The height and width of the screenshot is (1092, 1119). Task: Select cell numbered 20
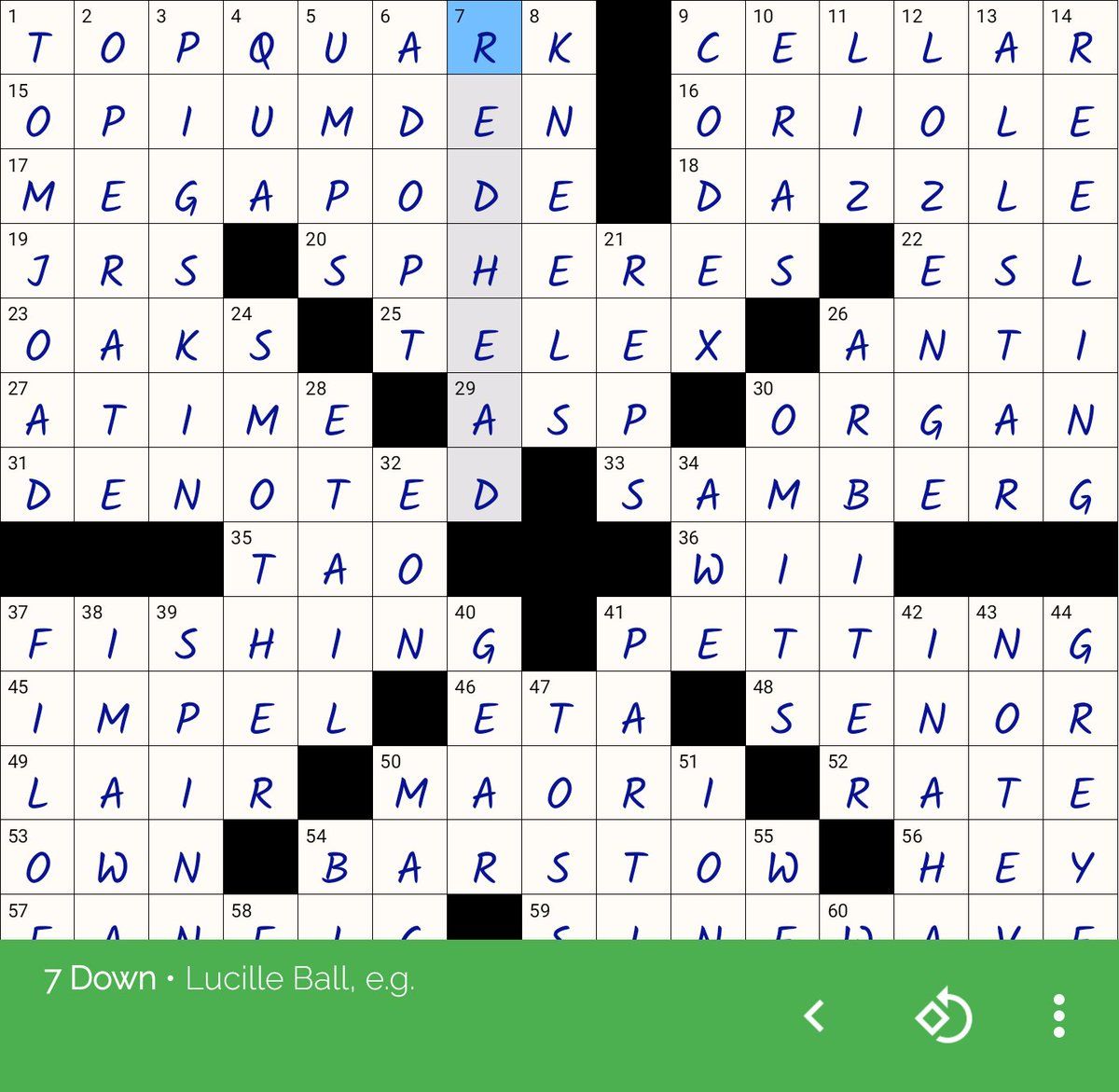point(335,261)
